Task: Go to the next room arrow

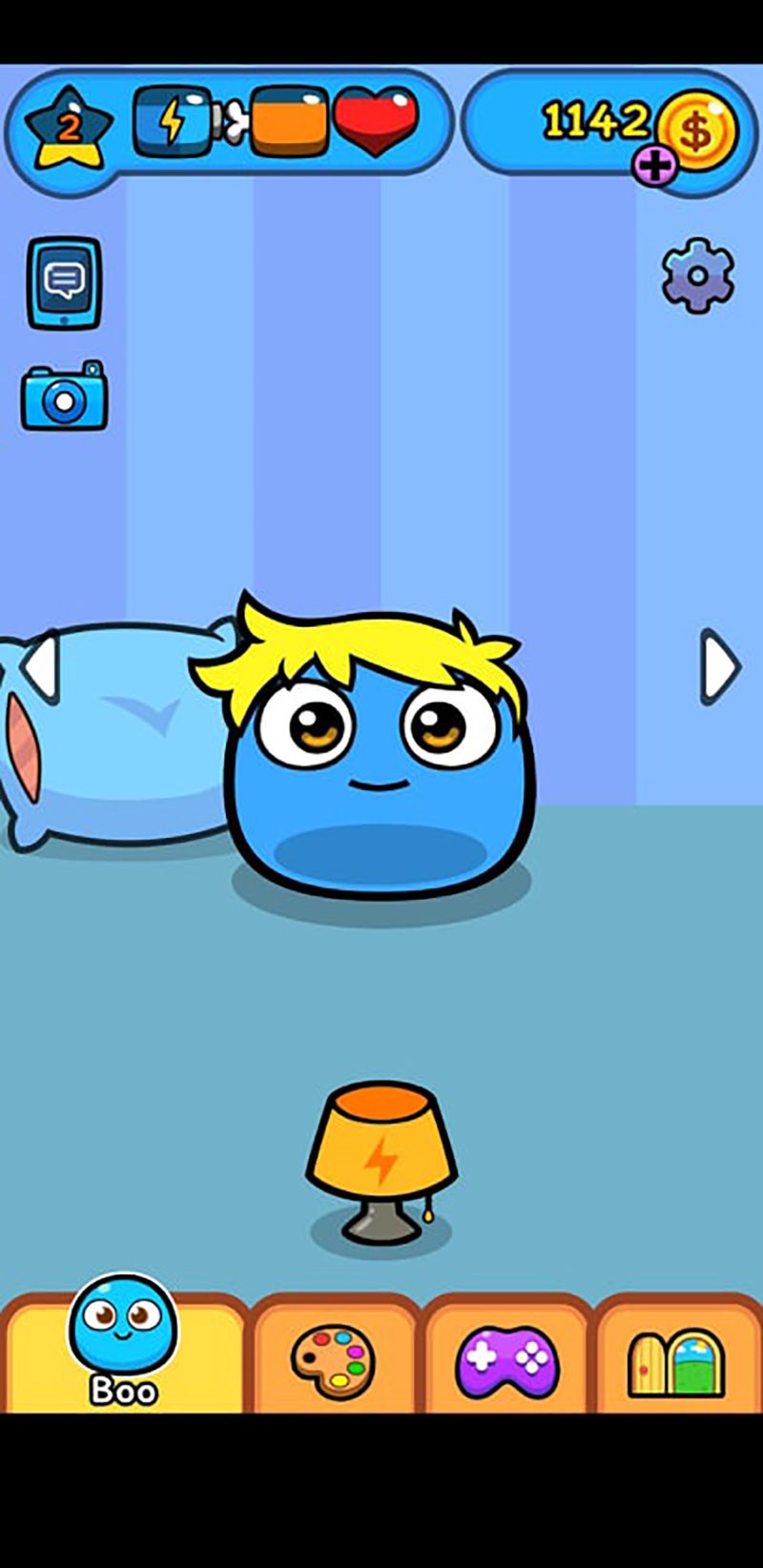Action: (719, 667)
